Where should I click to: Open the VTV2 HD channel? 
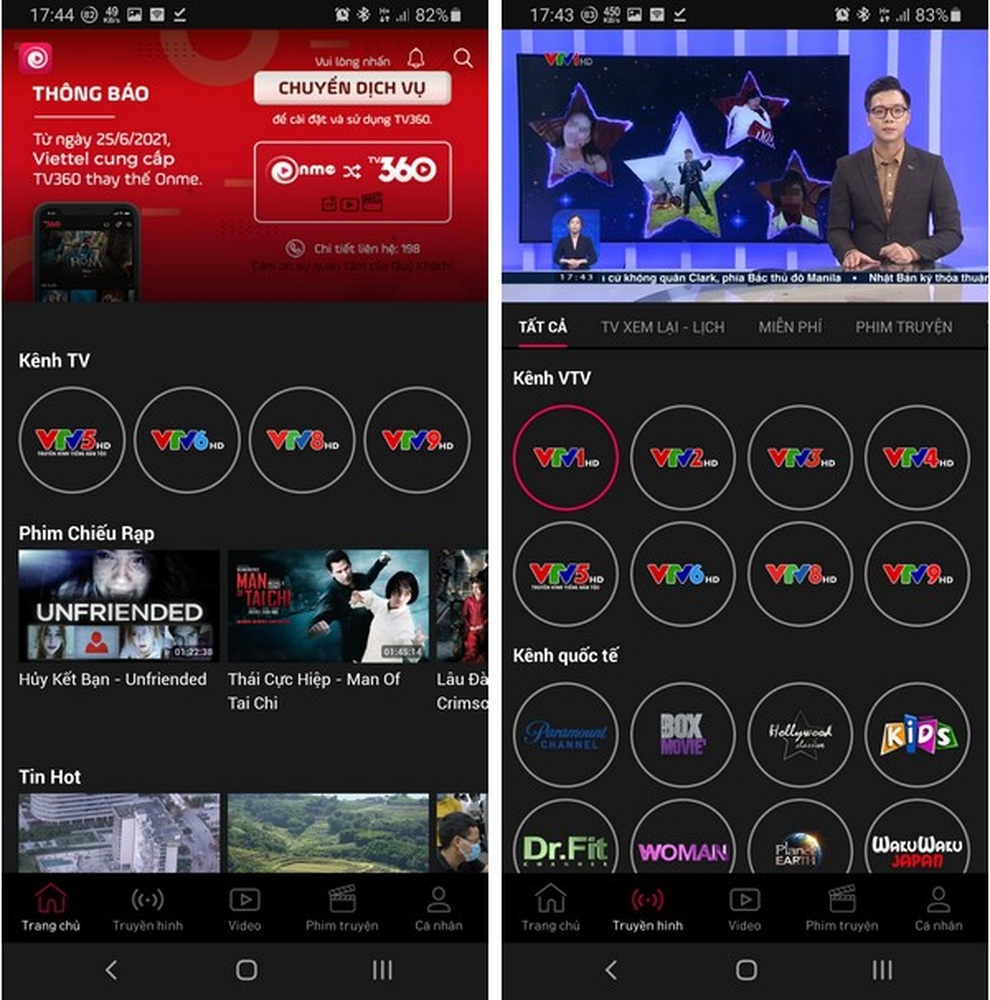click(683, 458)
